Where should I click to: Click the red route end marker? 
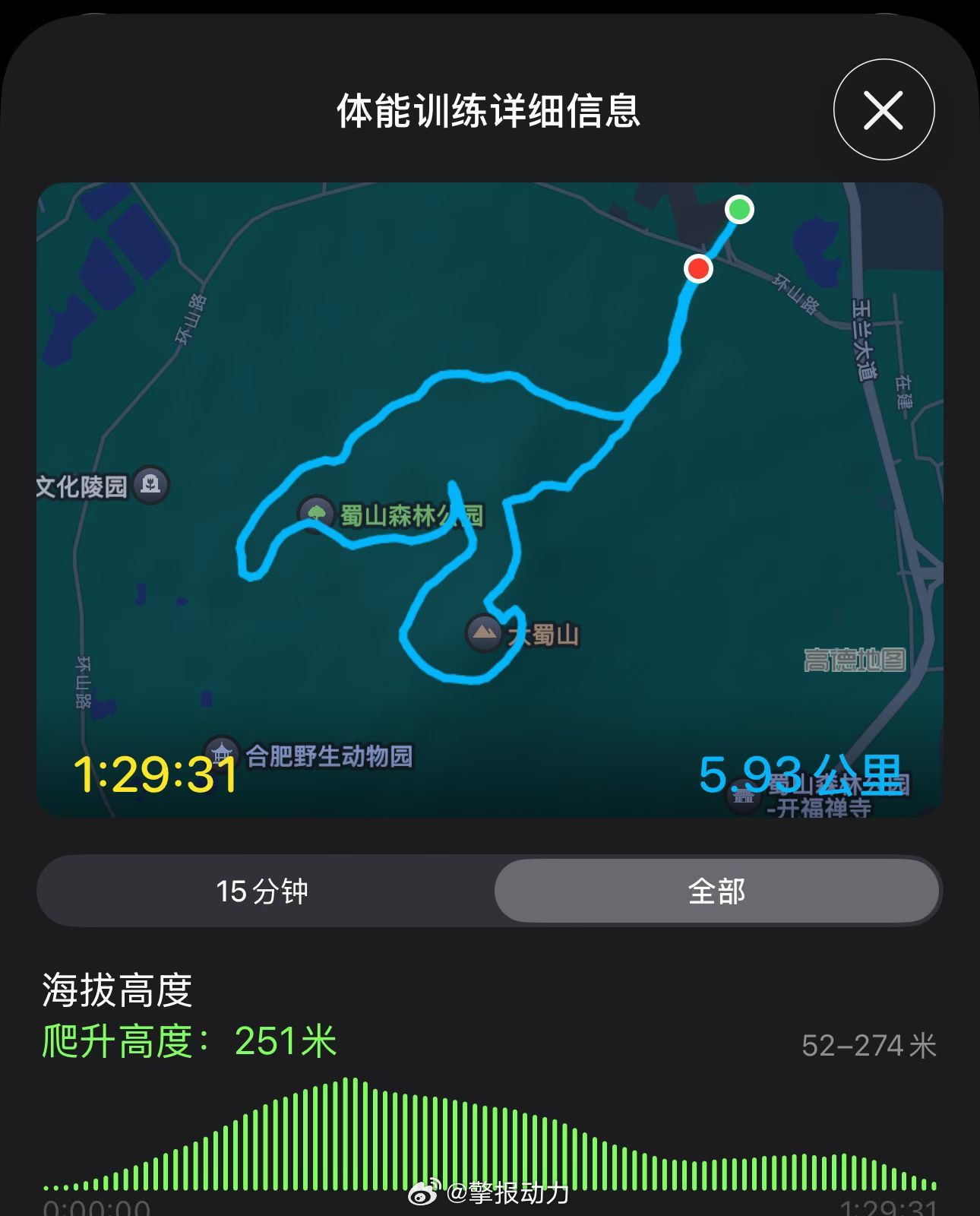[x=699, y=268]
